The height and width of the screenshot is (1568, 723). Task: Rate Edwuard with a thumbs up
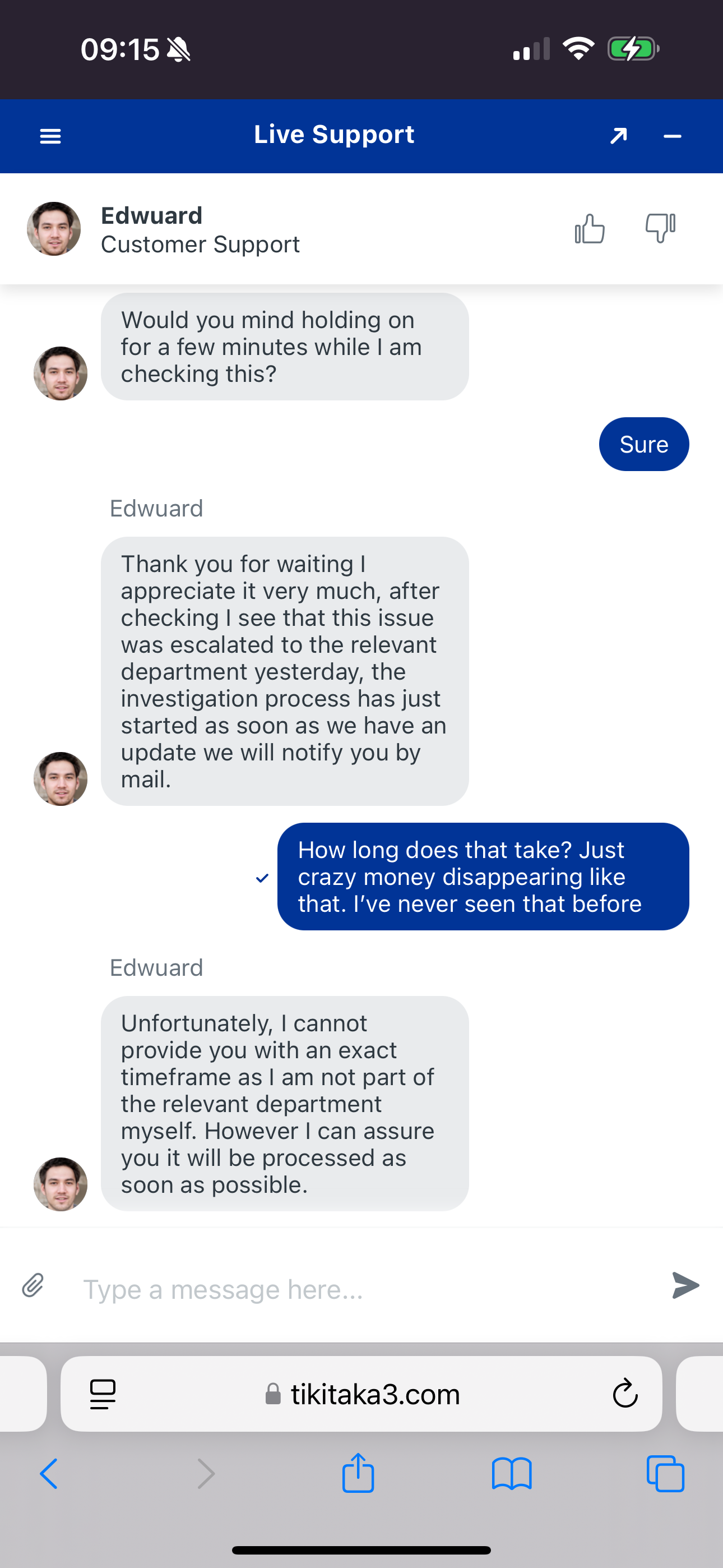click(x=589, y=229)
